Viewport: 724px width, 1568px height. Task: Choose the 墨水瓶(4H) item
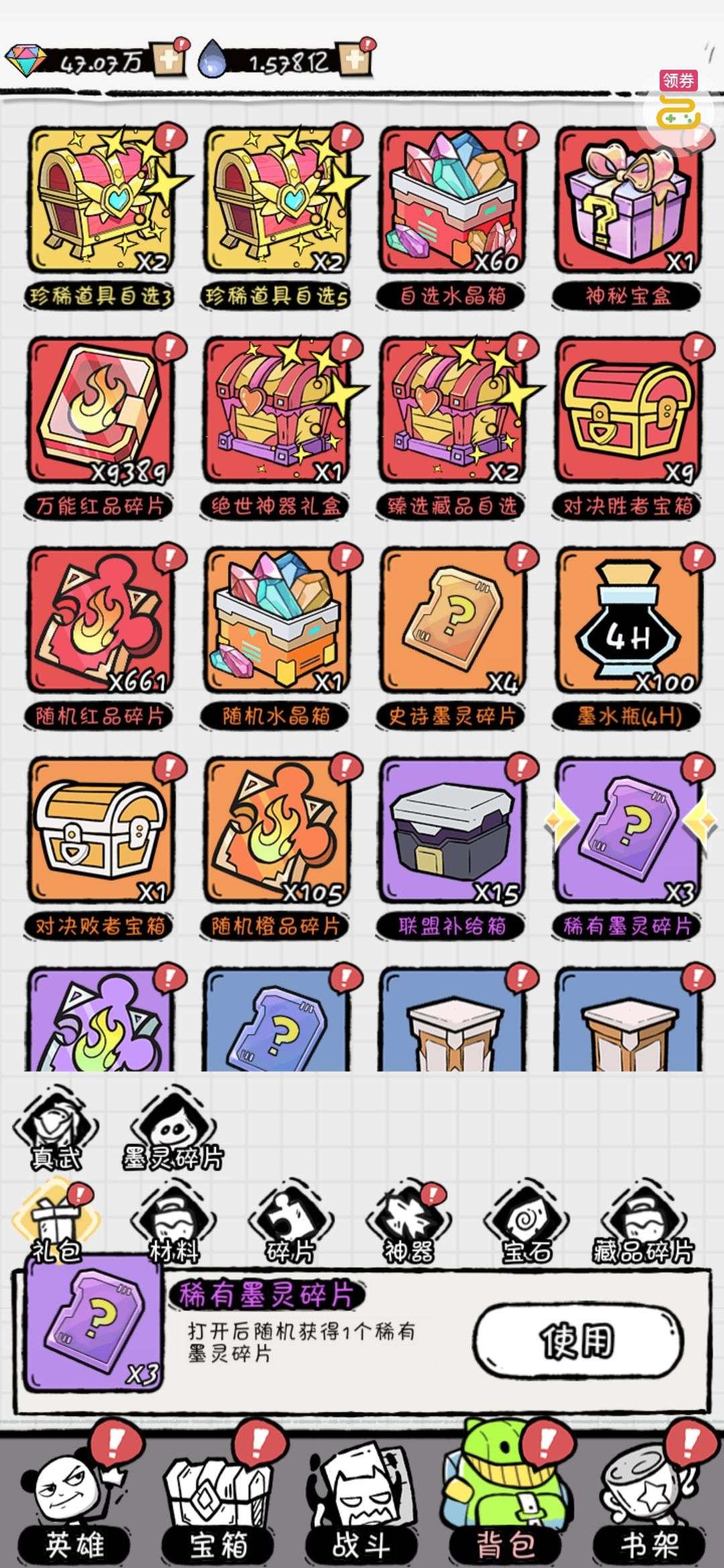(x=627, y=620)
